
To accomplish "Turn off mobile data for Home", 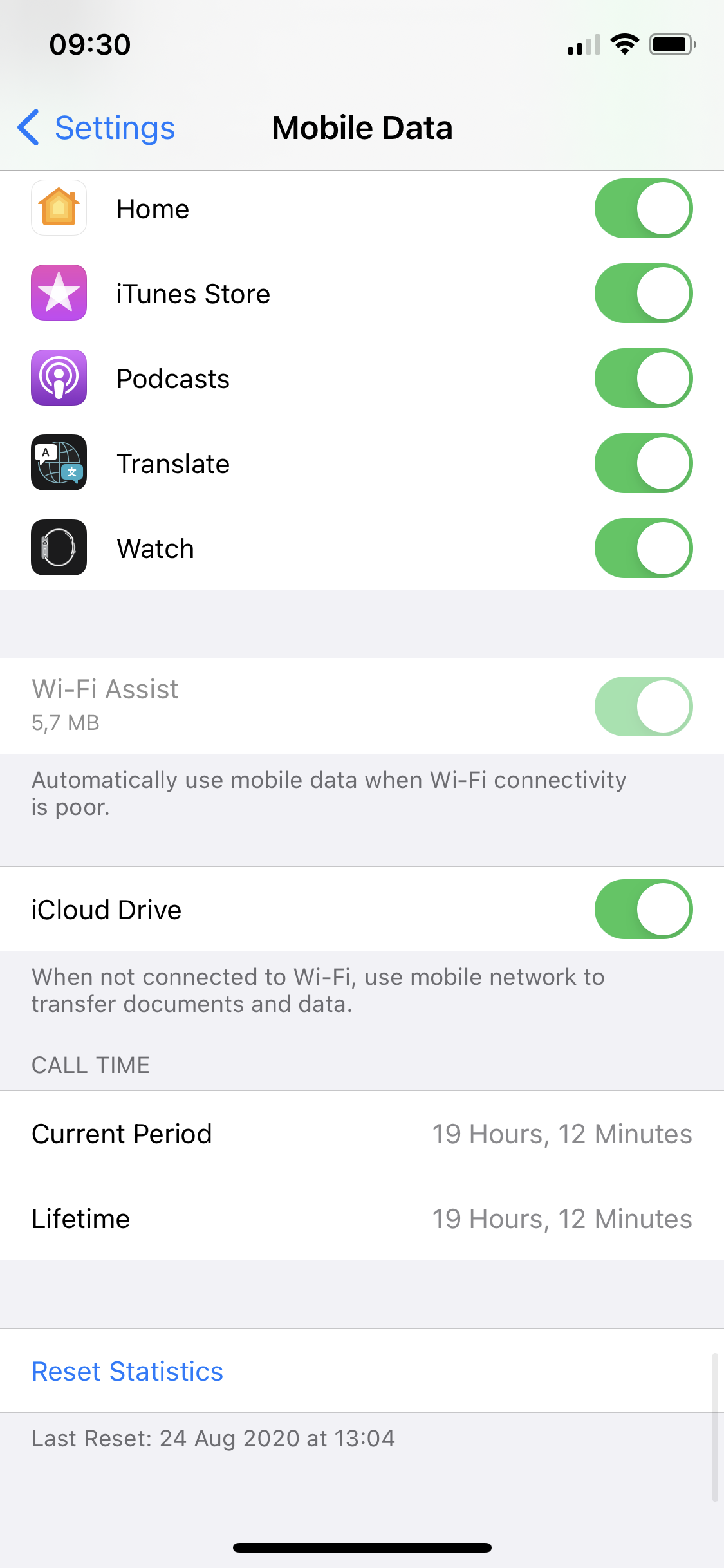I will (x=643, y=209).
